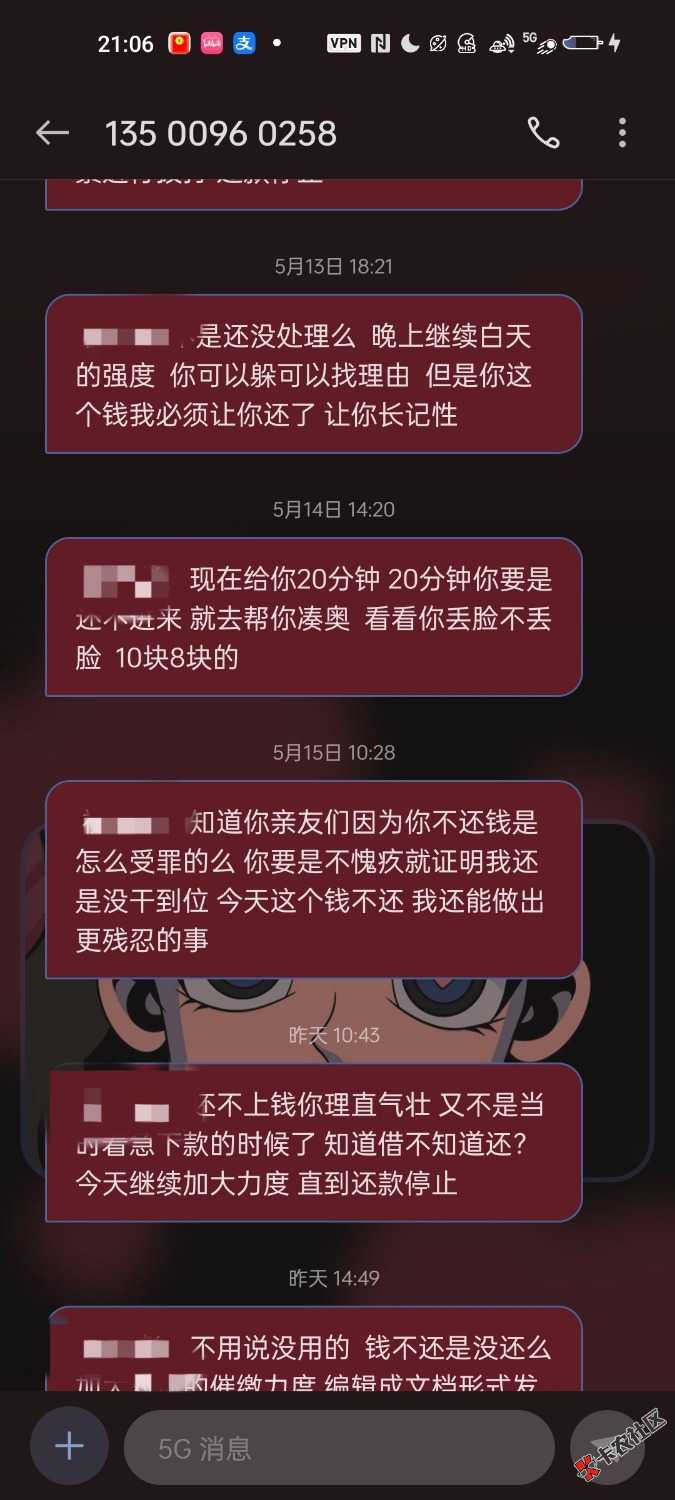
Task: Go back to the message list
Action: (52, 133)
